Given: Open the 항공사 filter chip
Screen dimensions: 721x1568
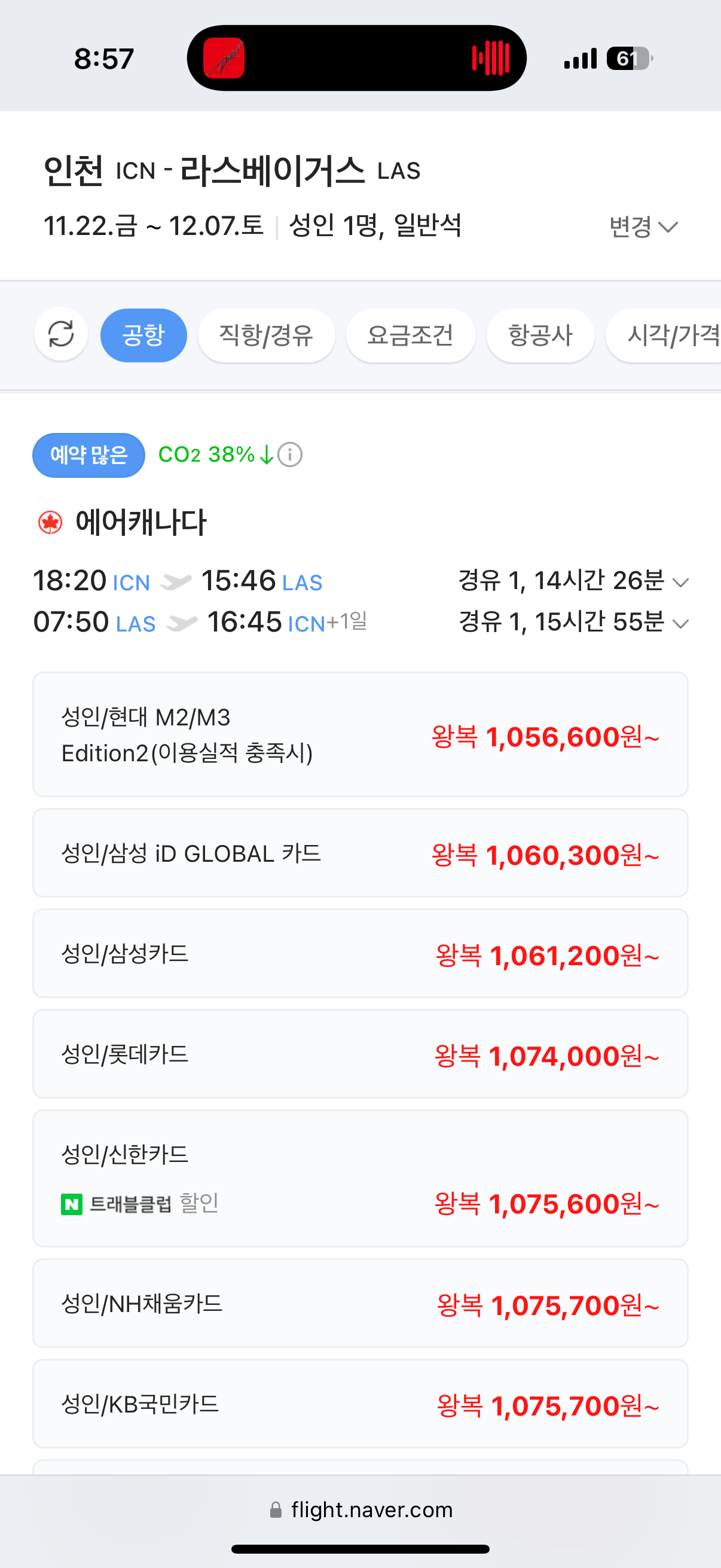Looking at the screenshot, I should tap(540, 335).
